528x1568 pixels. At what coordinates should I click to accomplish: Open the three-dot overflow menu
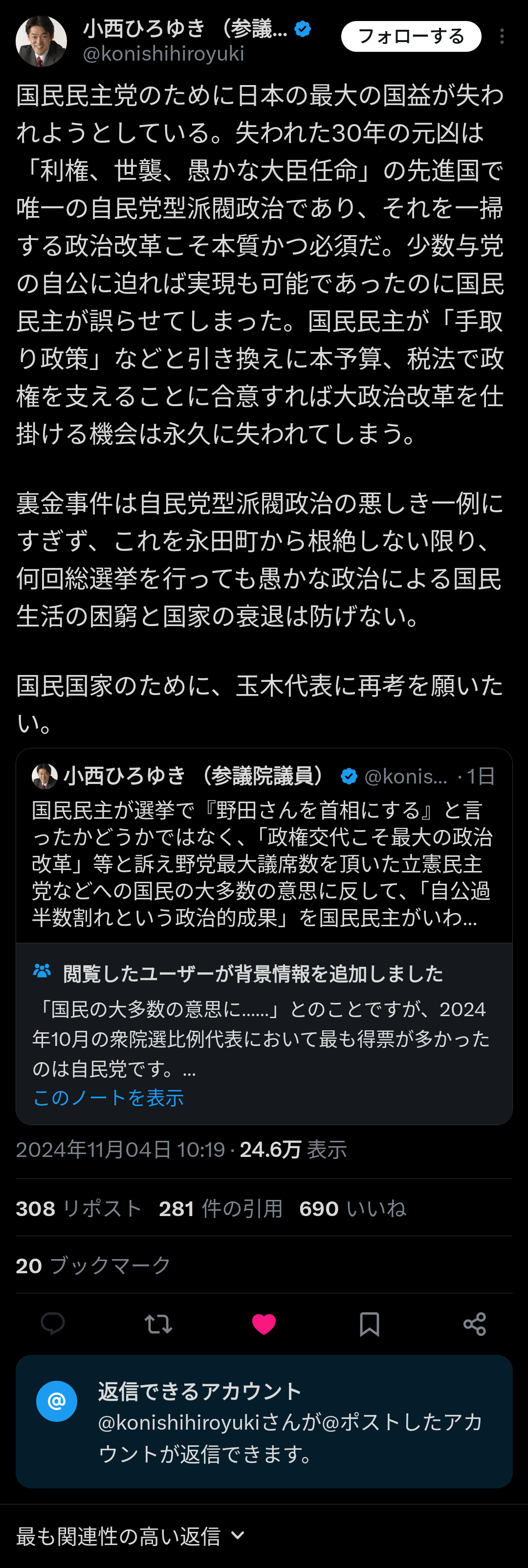(502, 37)
